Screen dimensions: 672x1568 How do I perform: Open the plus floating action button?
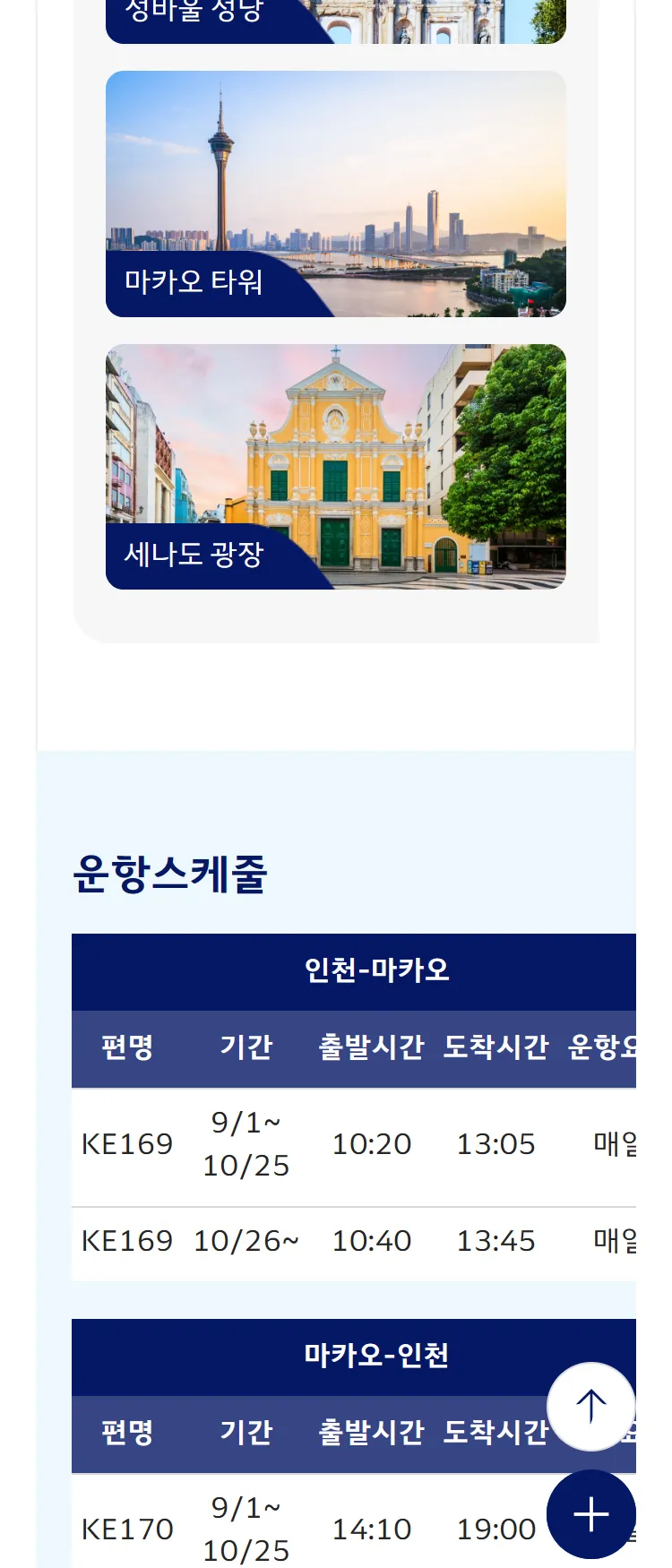(590, 1514)
